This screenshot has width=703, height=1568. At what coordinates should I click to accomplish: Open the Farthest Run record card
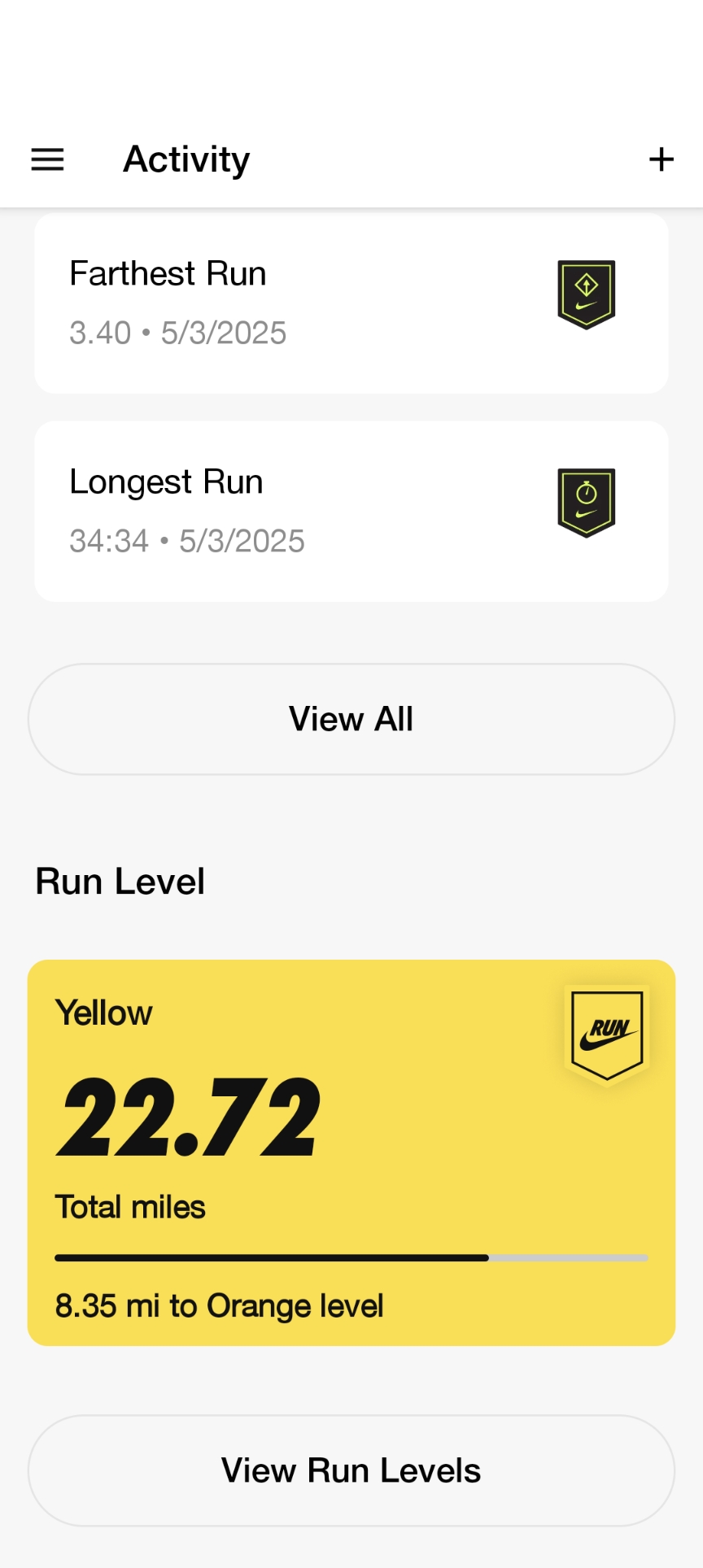click(351, 303)
